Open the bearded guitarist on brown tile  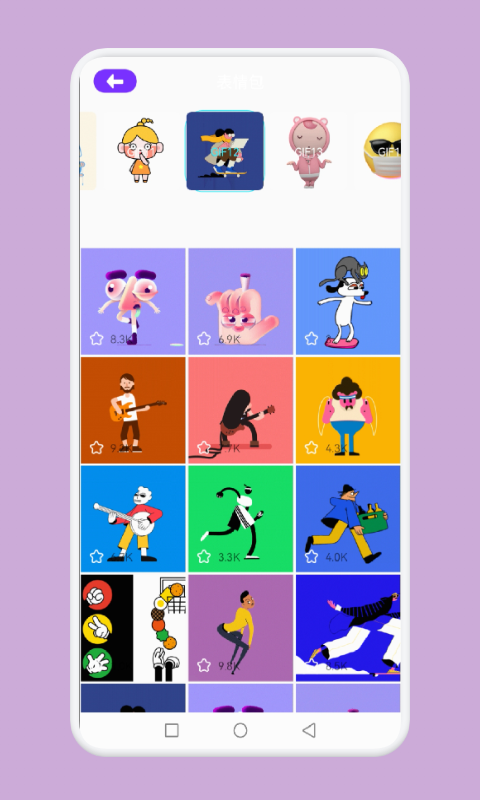click(x=133, y=410)
